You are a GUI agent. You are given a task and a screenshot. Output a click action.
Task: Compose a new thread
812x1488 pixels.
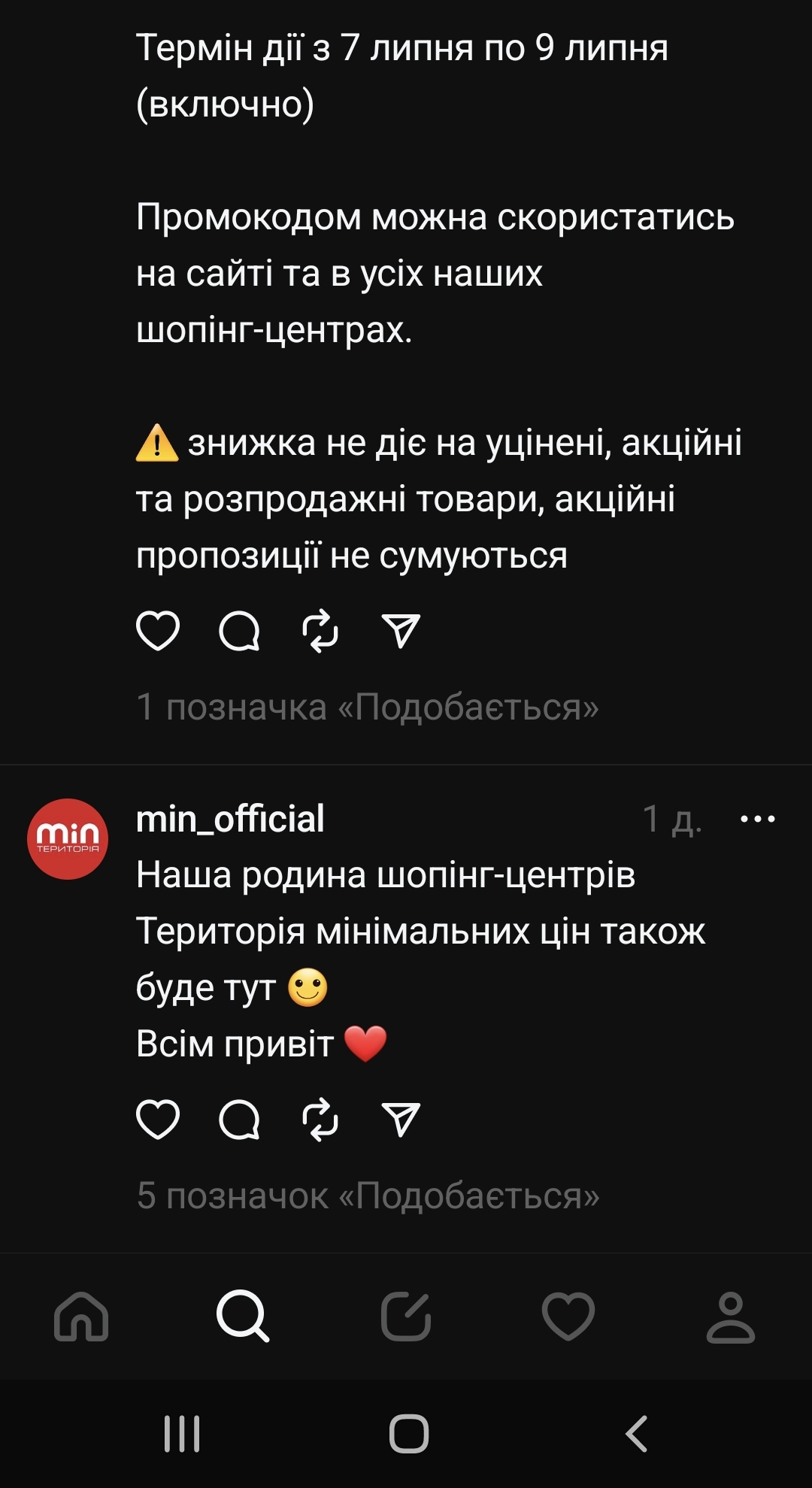[x=406, y=1317]
